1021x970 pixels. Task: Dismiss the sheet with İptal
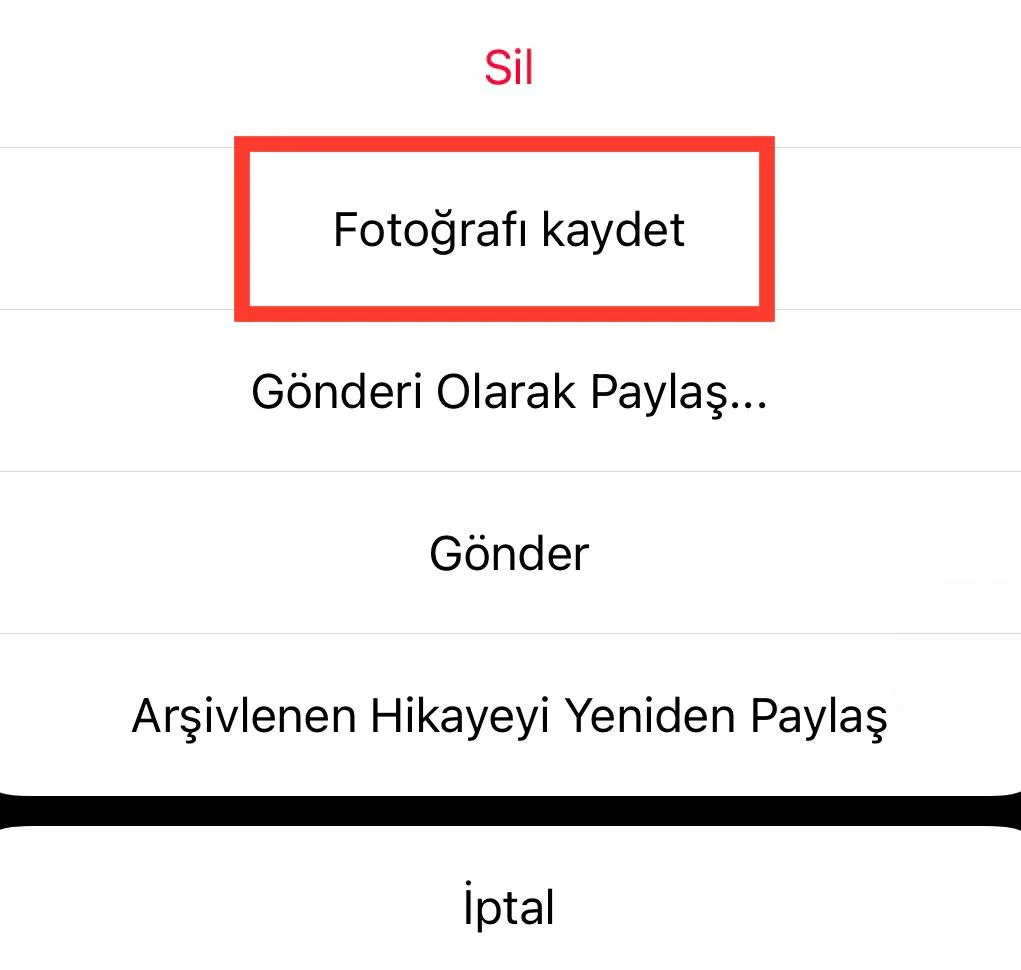coord(509,907)
